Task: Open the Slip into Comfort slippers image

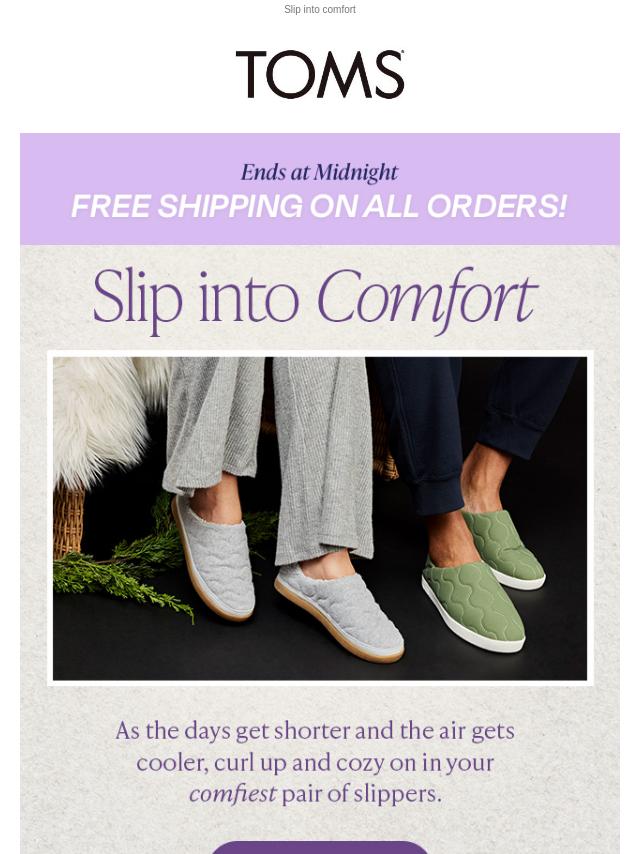Action: point(320,518)
